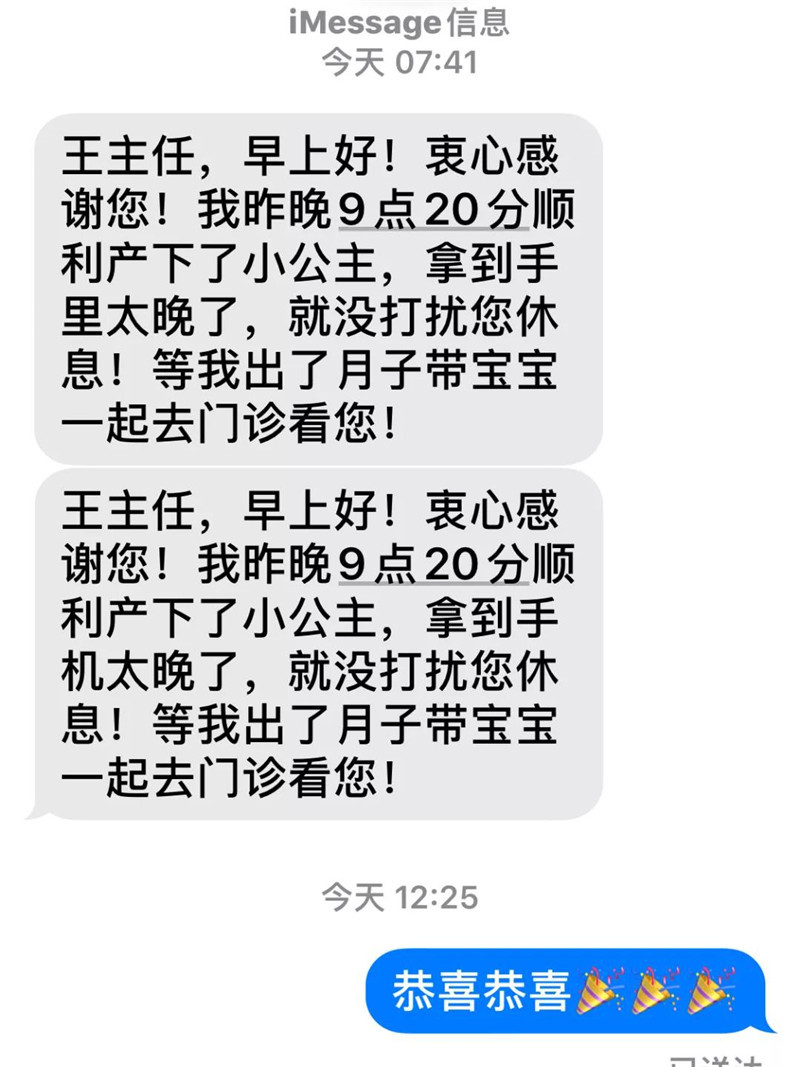This screenshot has height=1067, width=800.
Task: Tap underlined 9点20分 in message saying 拿到手里太晚了
Action: tap(432, 211)
